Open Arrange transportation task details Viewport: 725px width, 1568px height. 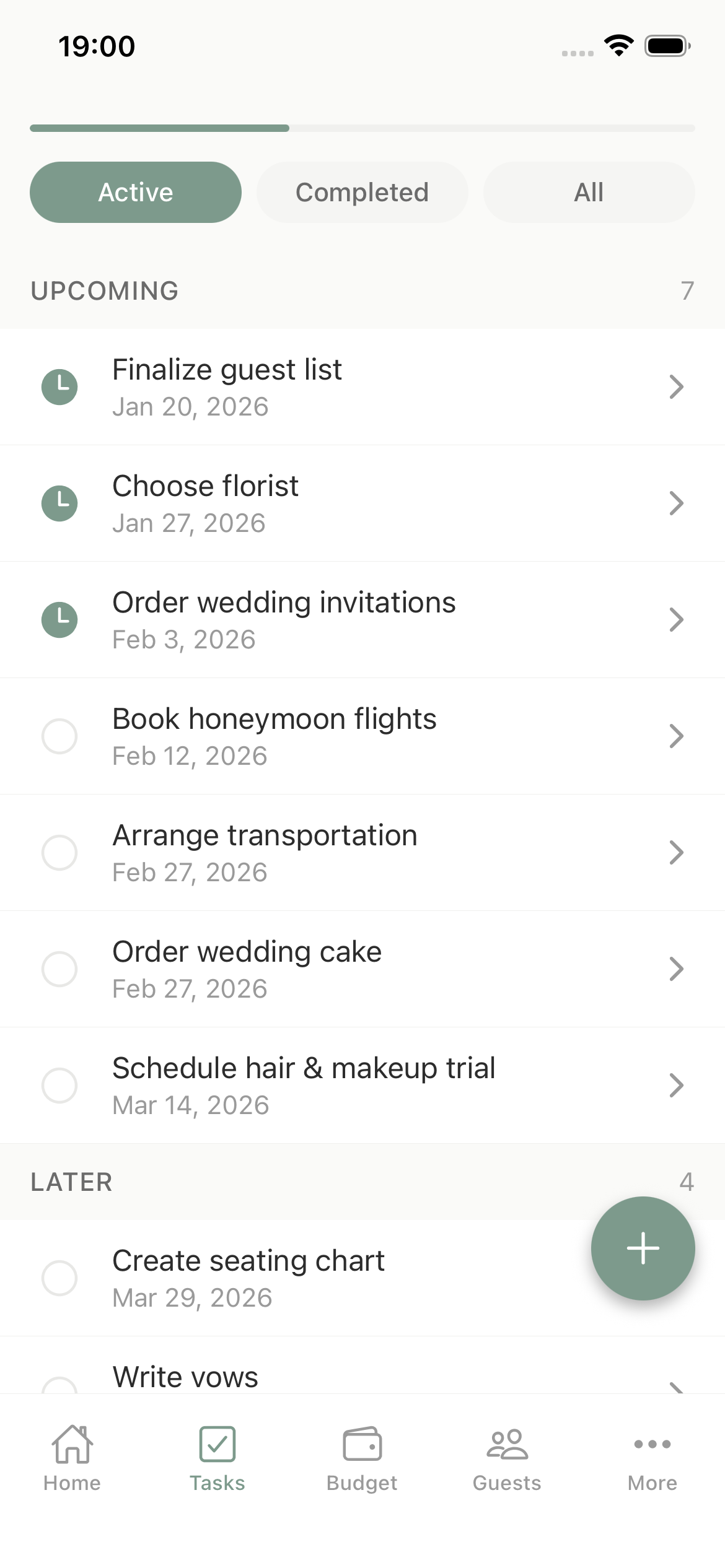pos(677,853)
